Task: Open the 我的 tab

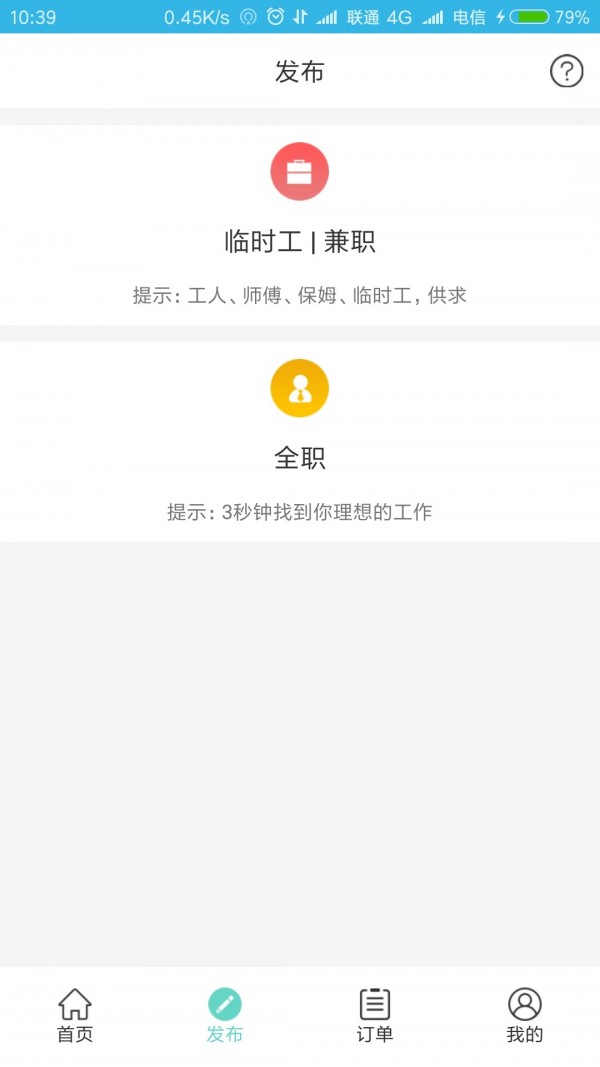Action: coord(525,1015)
